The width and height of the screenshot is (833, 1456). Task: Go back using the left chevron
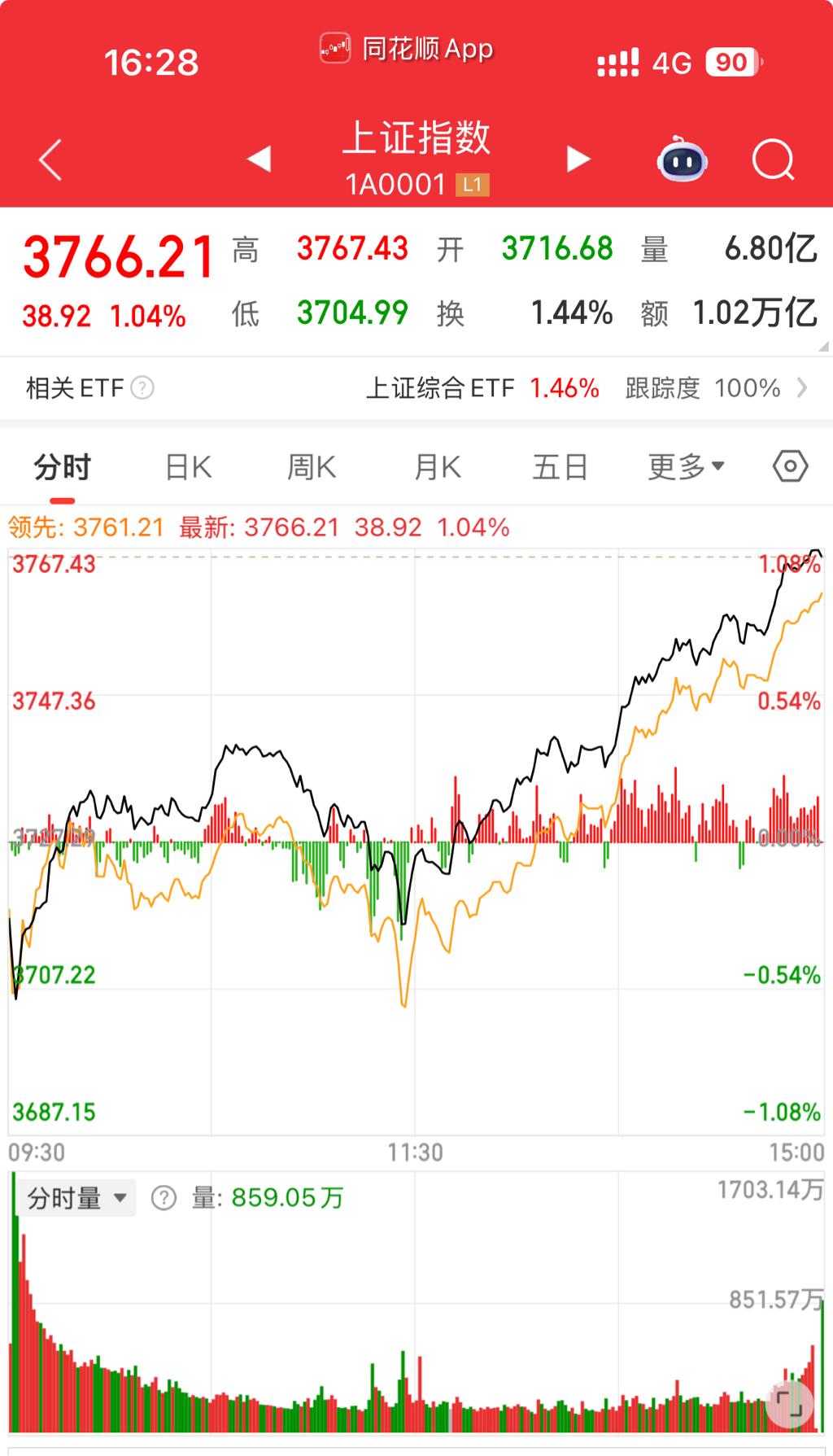pos(50,160)
